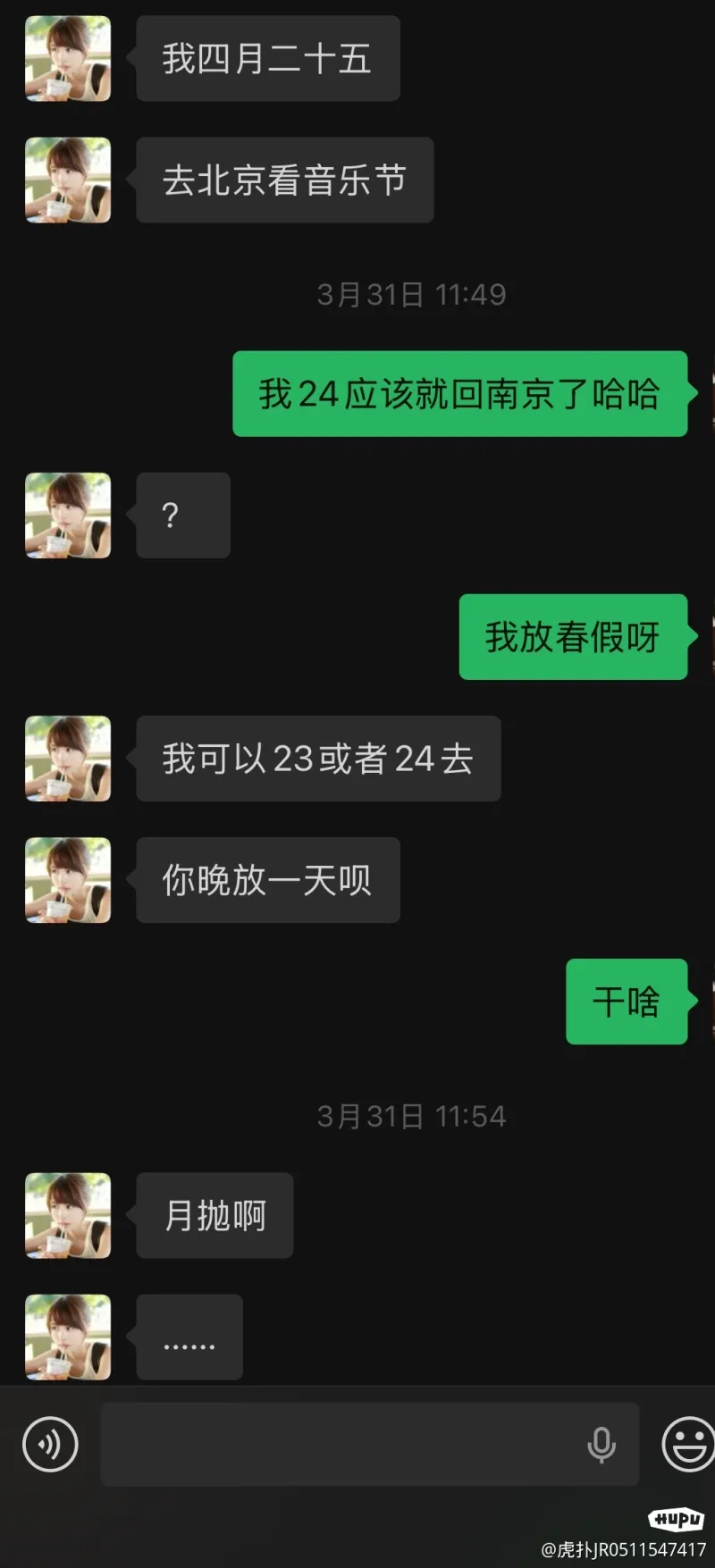Click the avatar next to '……' message

point(67,1337)
